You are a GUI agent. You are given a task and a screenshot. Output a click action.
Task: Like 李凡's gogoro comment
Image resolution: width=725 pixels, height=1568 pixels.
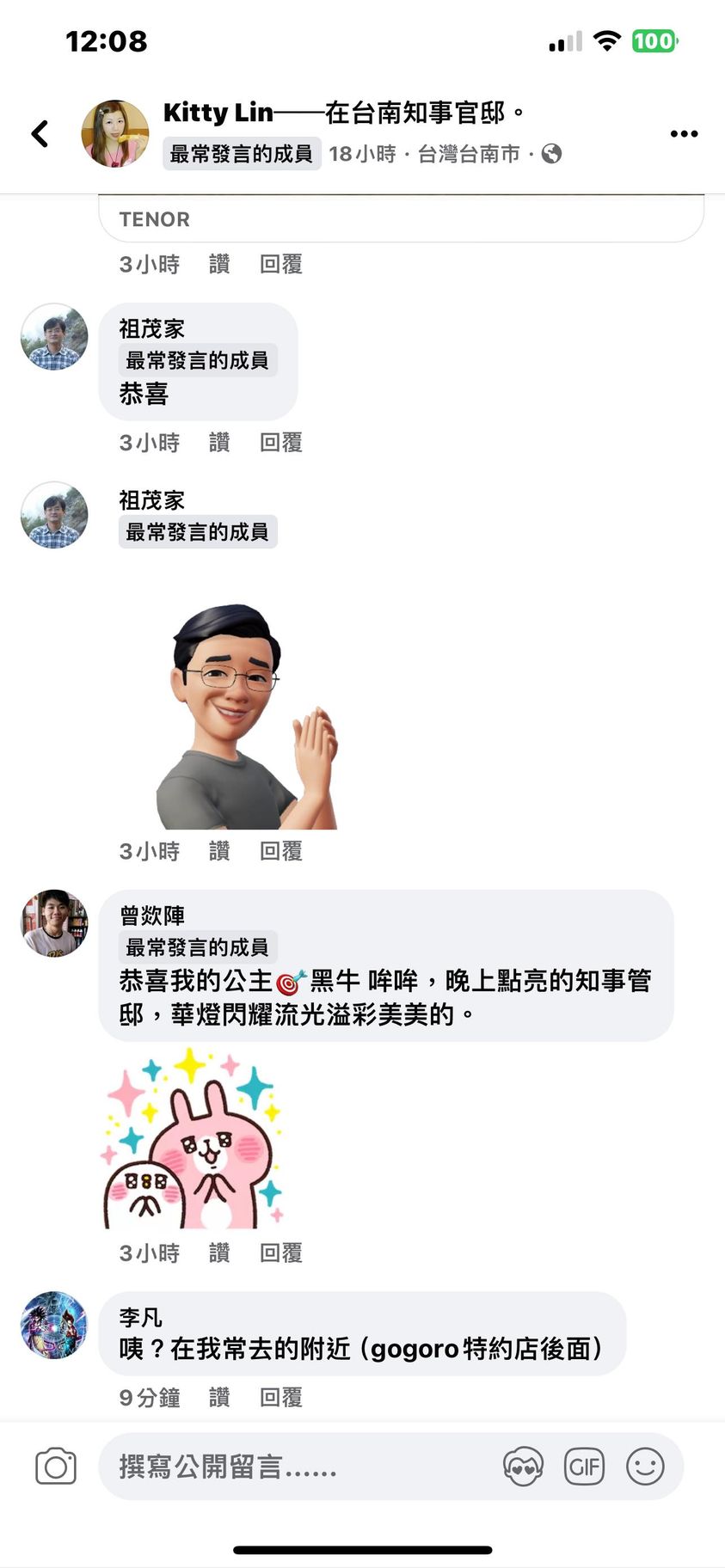pyautogui.click(x=219, y=1398)
